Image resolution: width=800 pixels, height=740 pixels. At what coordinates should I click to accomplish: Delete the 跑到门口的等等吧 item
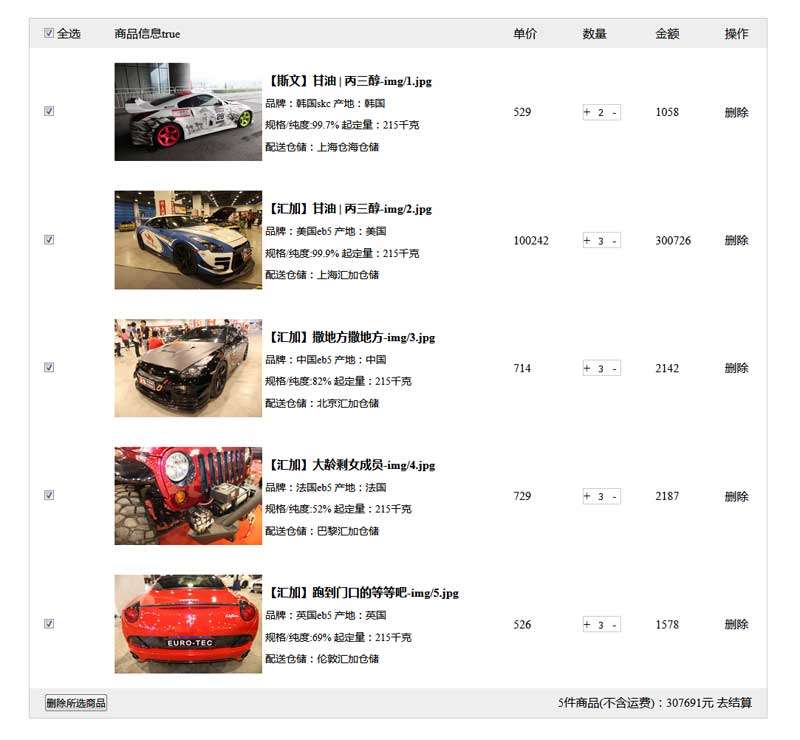(736, 625)
